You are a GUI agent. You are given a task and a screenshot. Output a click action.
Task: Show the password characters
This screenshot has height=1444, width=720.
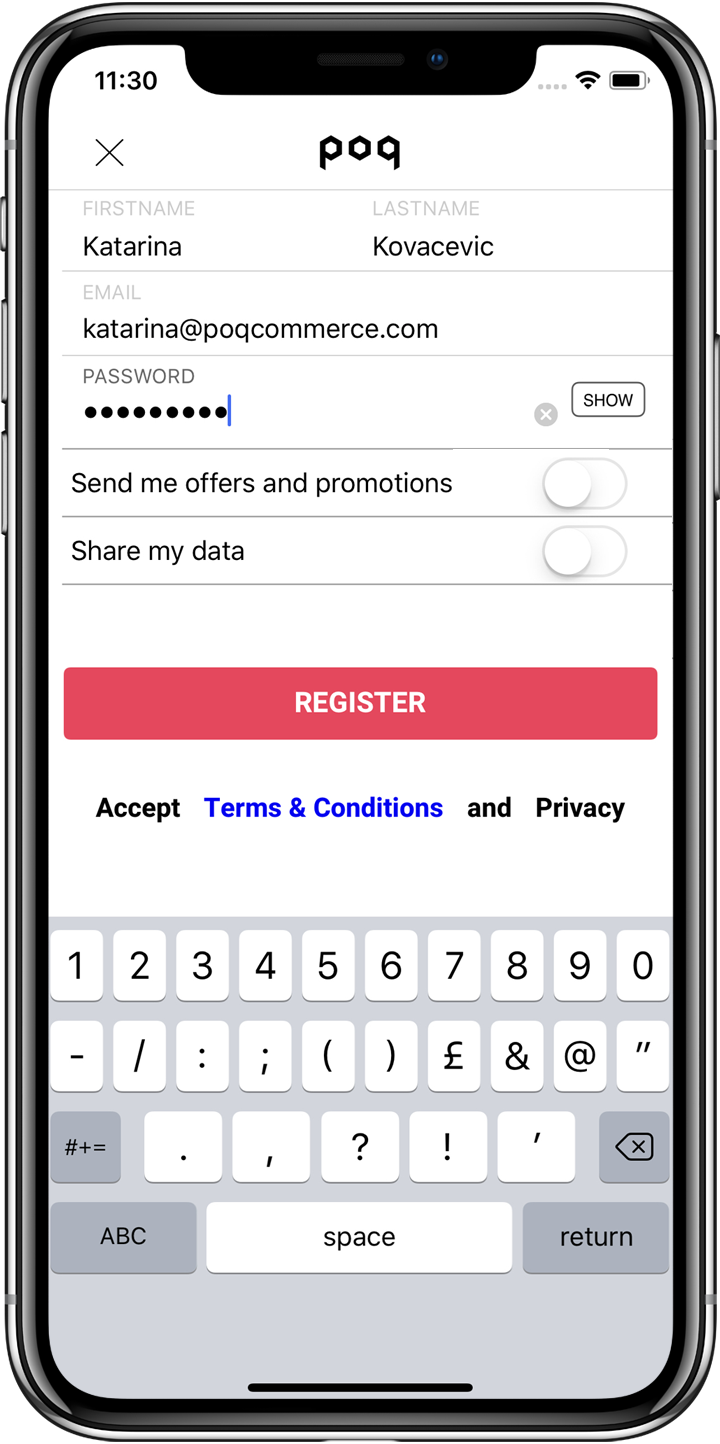click(x=608, y=400)
